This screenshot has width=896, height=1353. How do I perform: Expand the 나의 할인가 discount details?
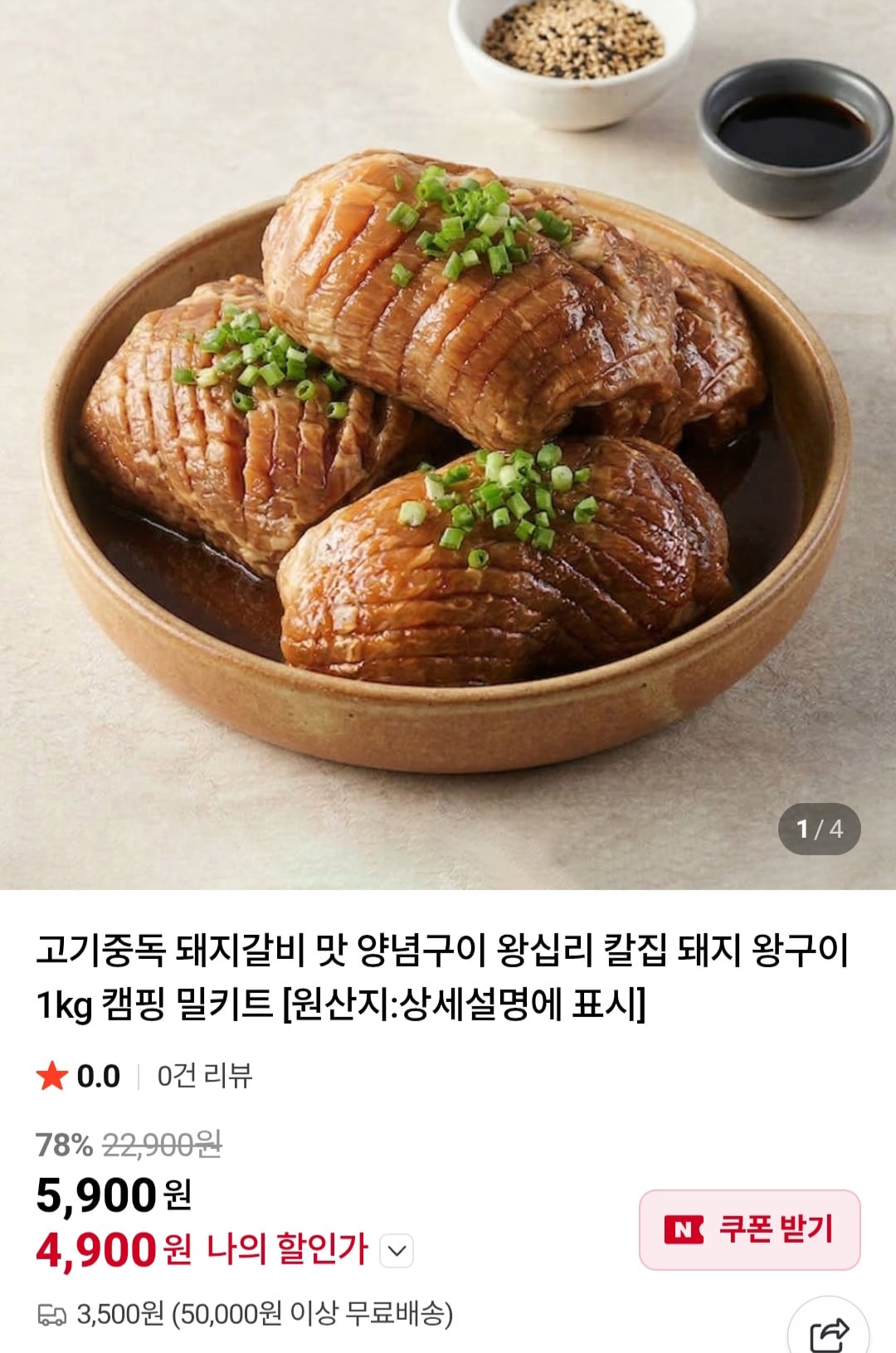click(397, 1250)
